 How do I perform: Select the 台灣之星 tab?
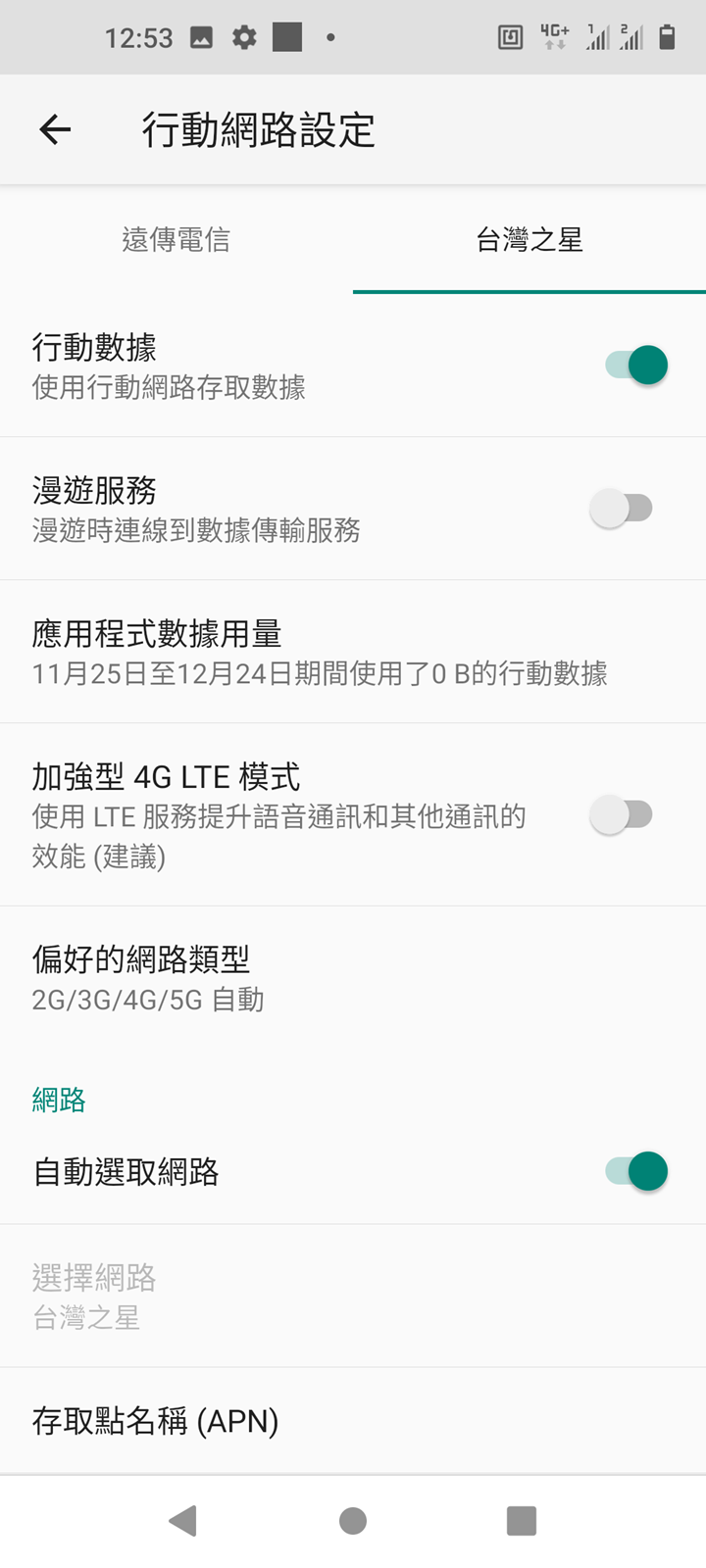click(529, 240)
